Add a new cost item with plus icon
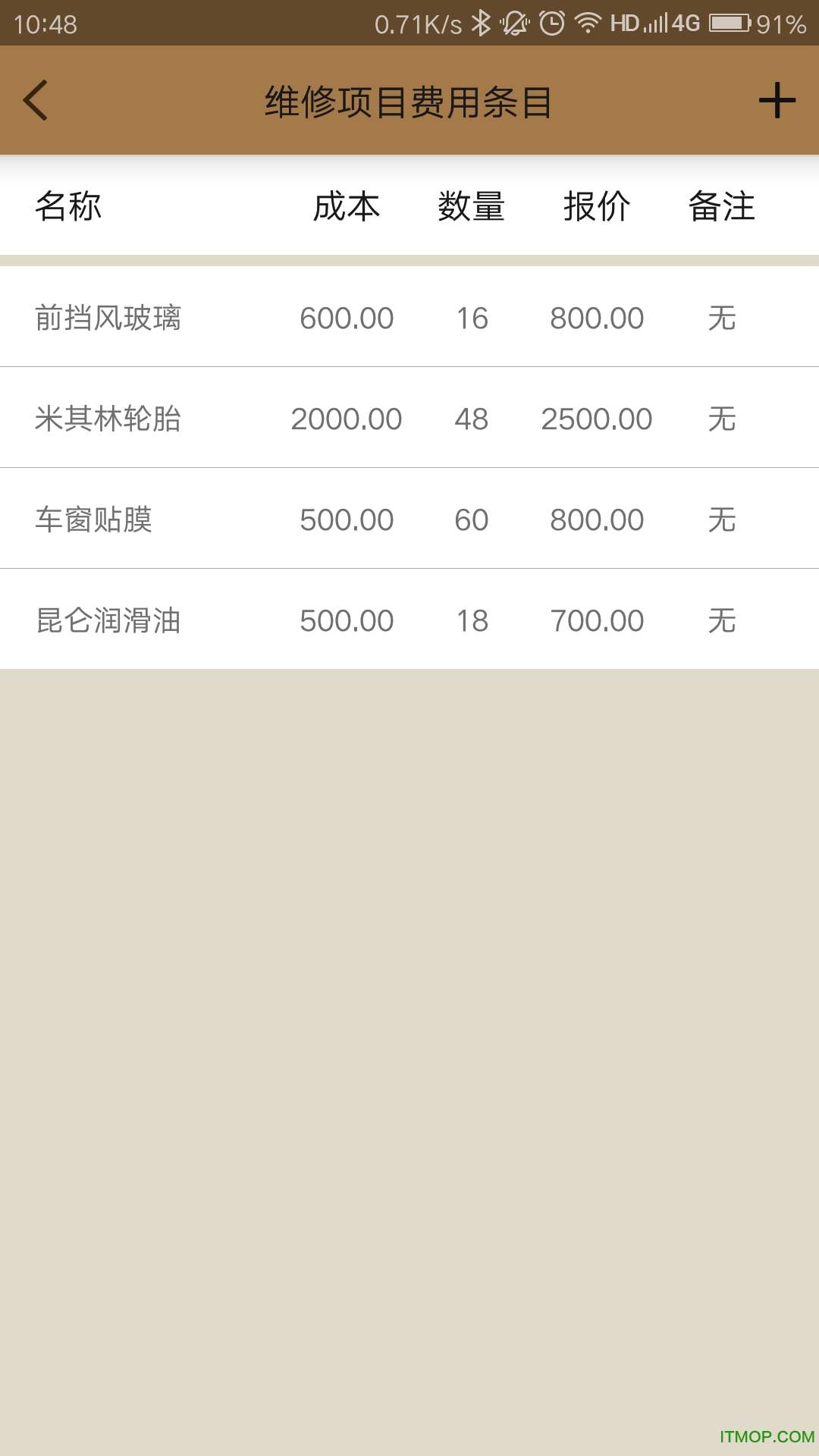 point(777,100)
